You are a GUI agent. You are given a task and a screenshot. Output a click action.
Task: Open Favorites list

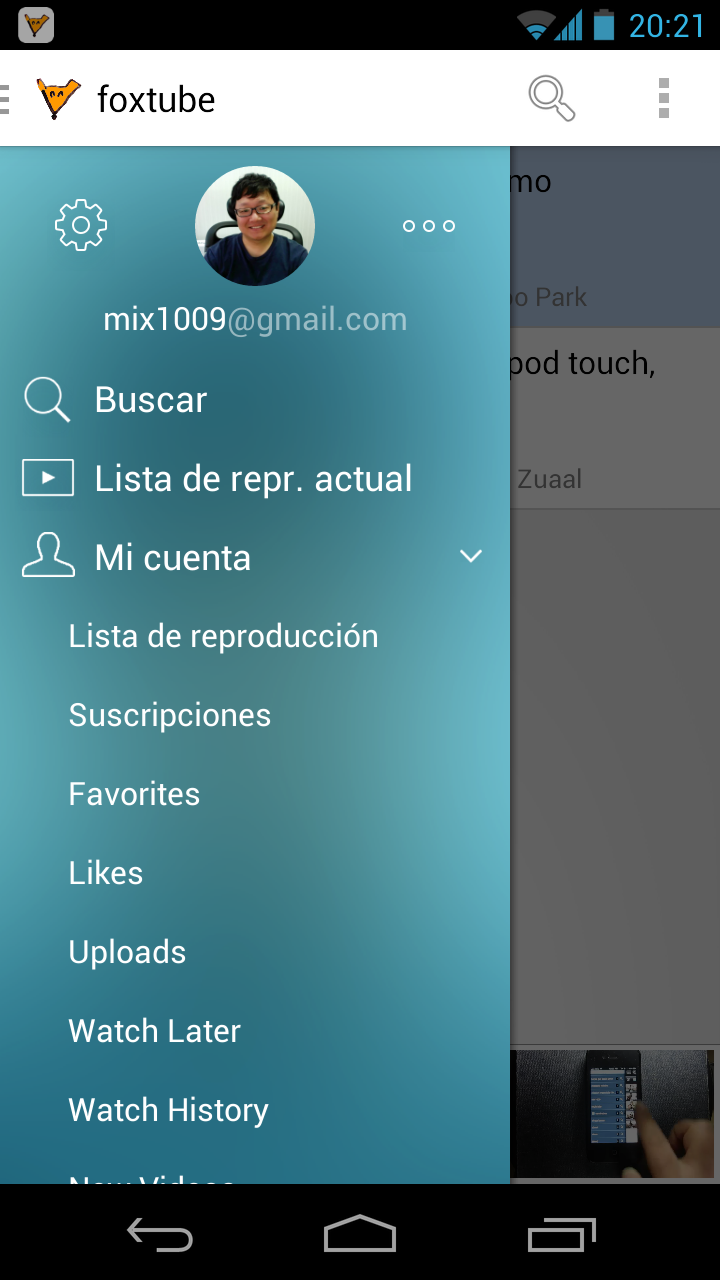pos(134,794)
